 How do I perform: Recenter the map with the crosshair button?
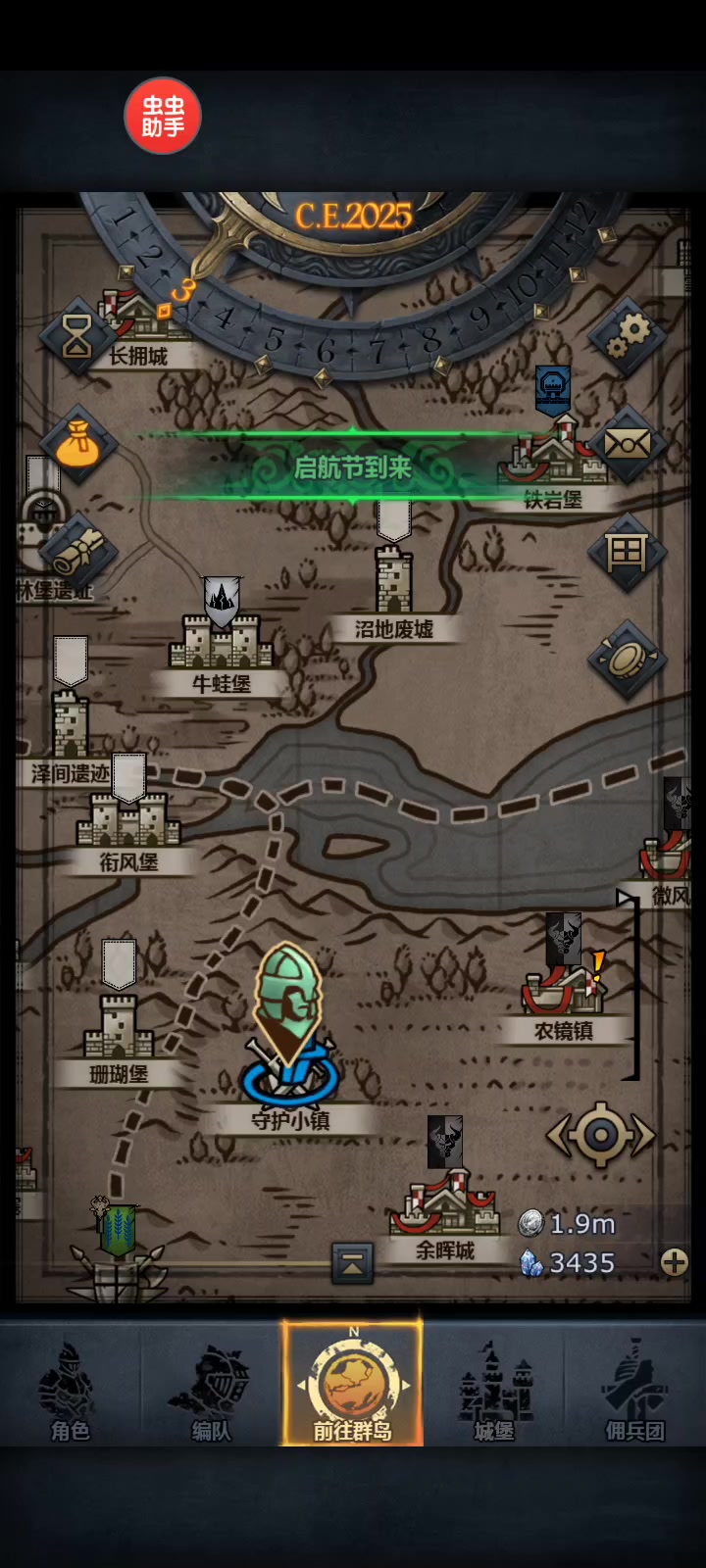(600, 1136)
